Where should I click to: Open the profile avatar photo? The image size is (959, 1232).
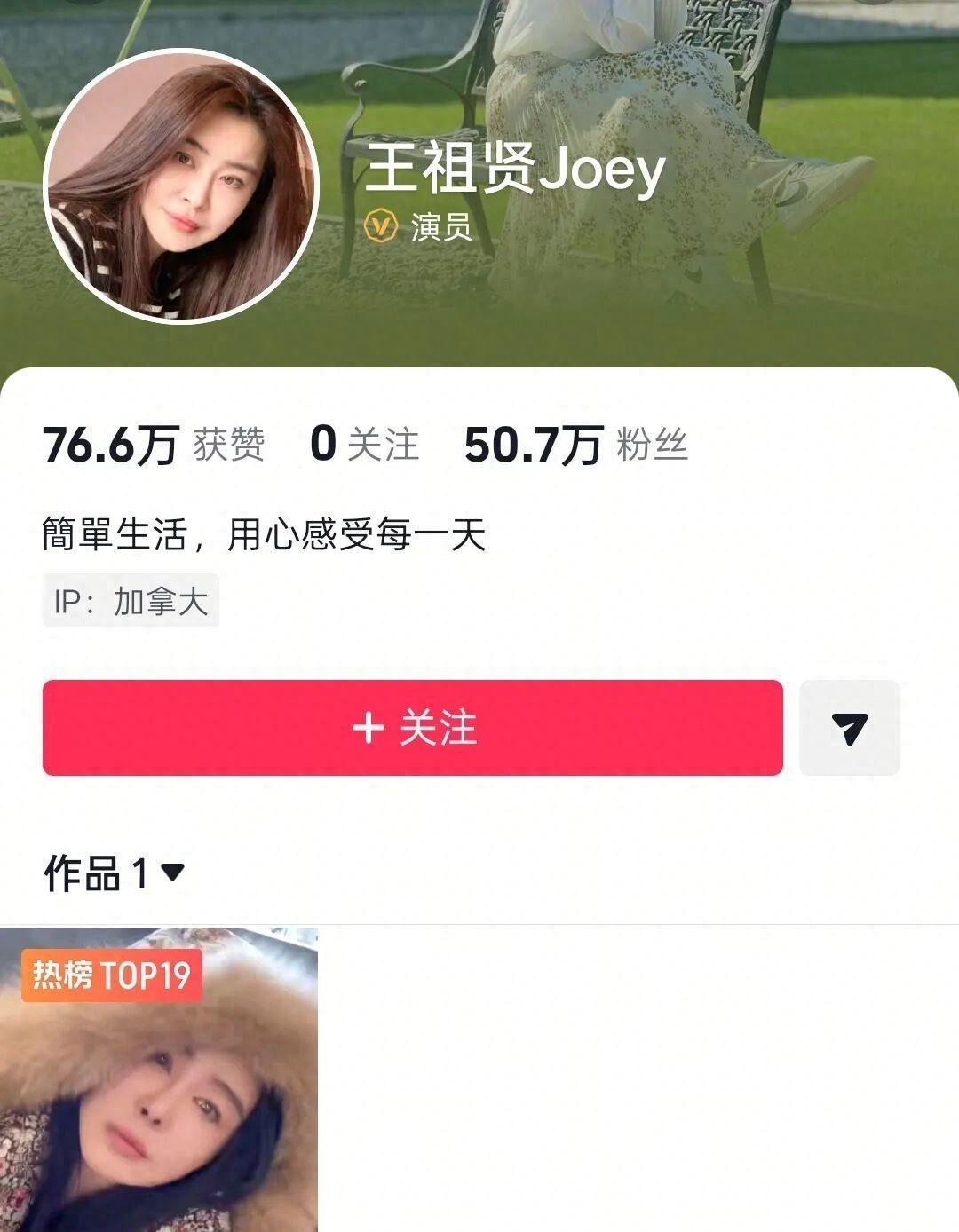tap(181, 186)
